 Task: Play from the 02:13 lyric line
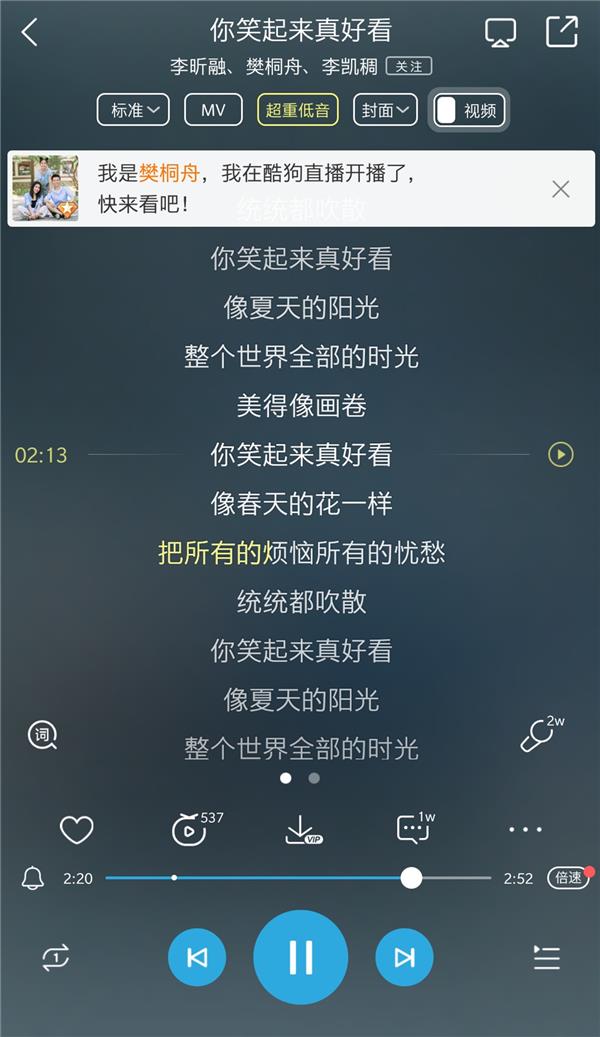(x=561, y=455)
